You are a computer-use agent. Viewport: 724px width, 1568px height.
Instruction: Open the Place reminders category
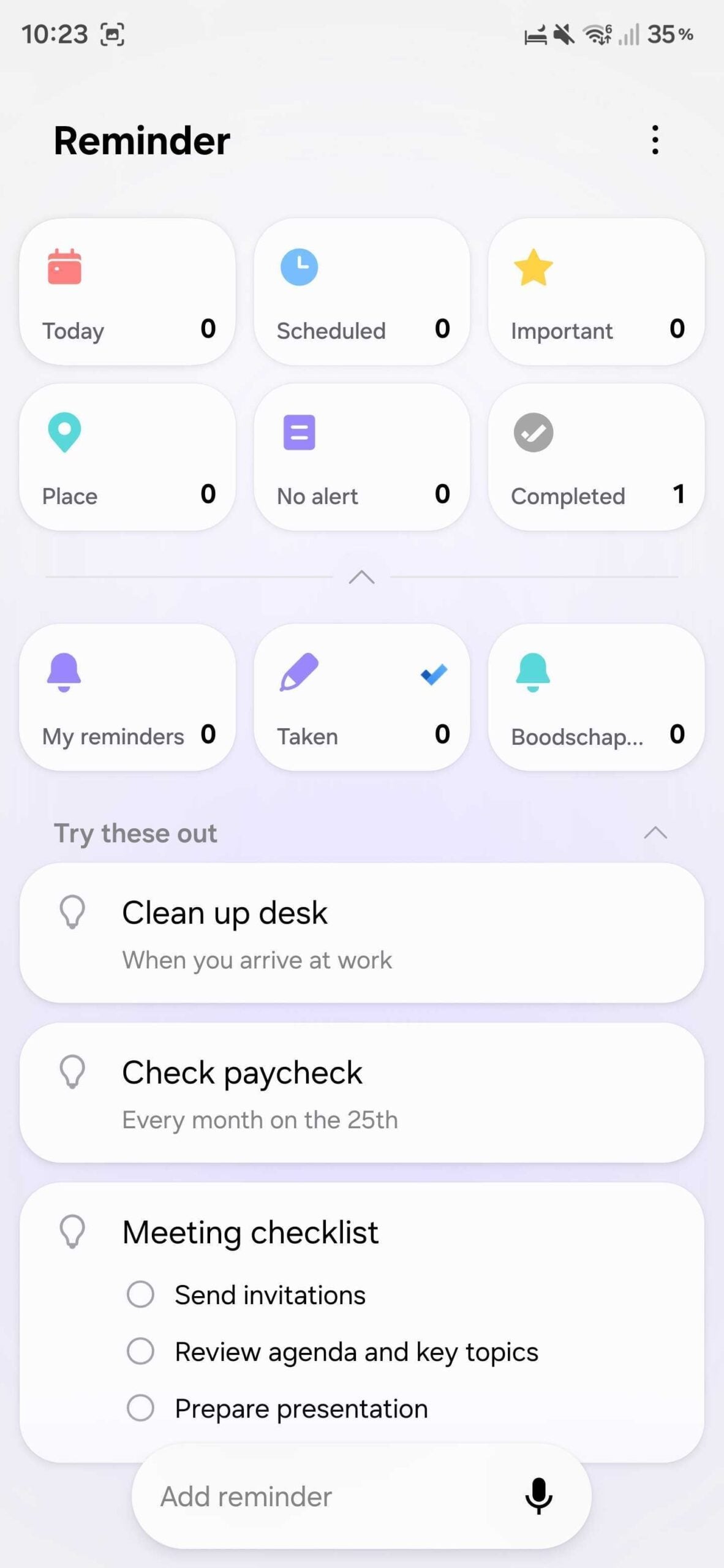pyautogui.click(x=127, y=458)
